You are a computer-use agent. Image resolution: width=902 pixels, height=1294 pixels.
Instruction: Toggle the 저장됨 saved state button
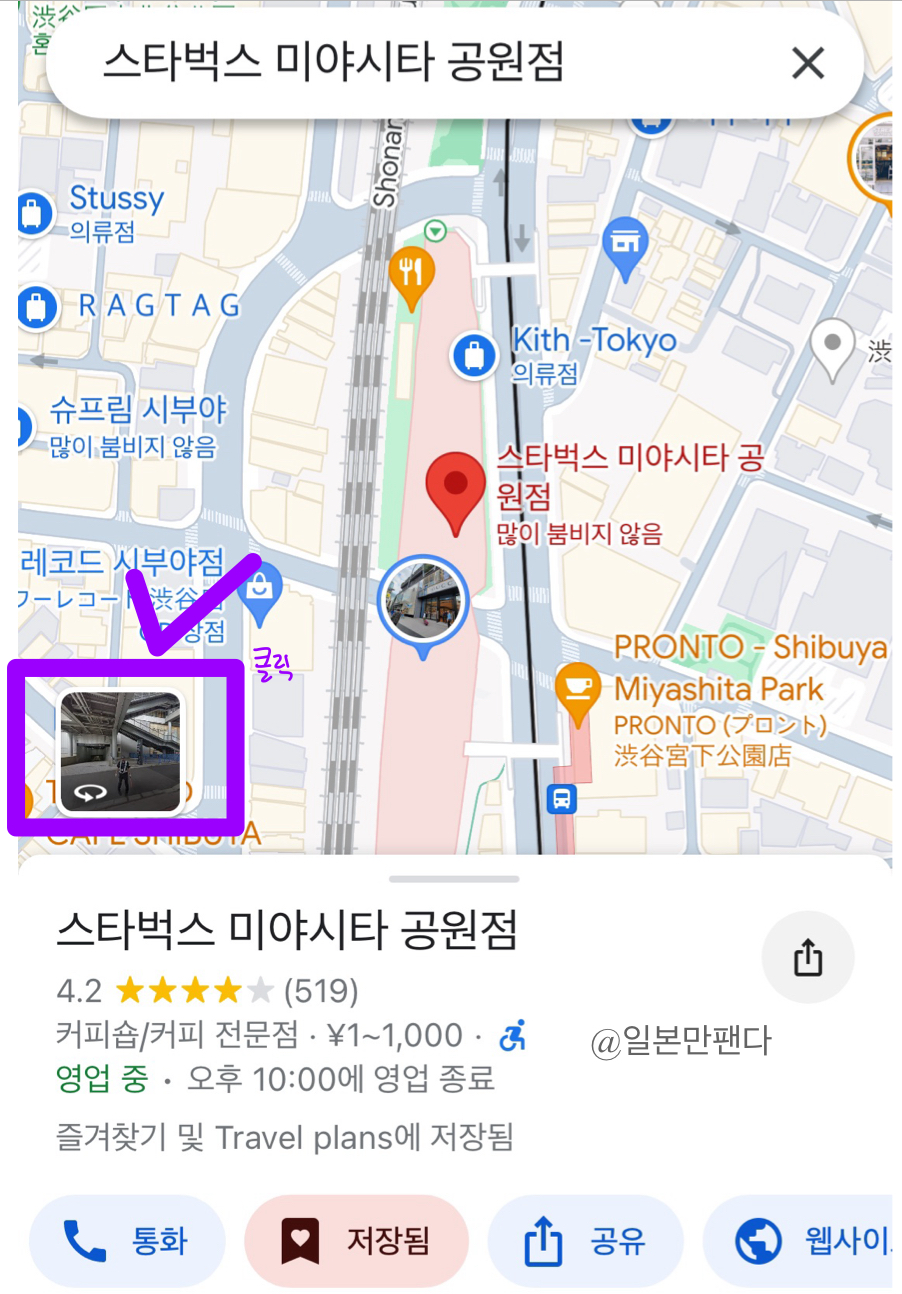click(356, 1238)
